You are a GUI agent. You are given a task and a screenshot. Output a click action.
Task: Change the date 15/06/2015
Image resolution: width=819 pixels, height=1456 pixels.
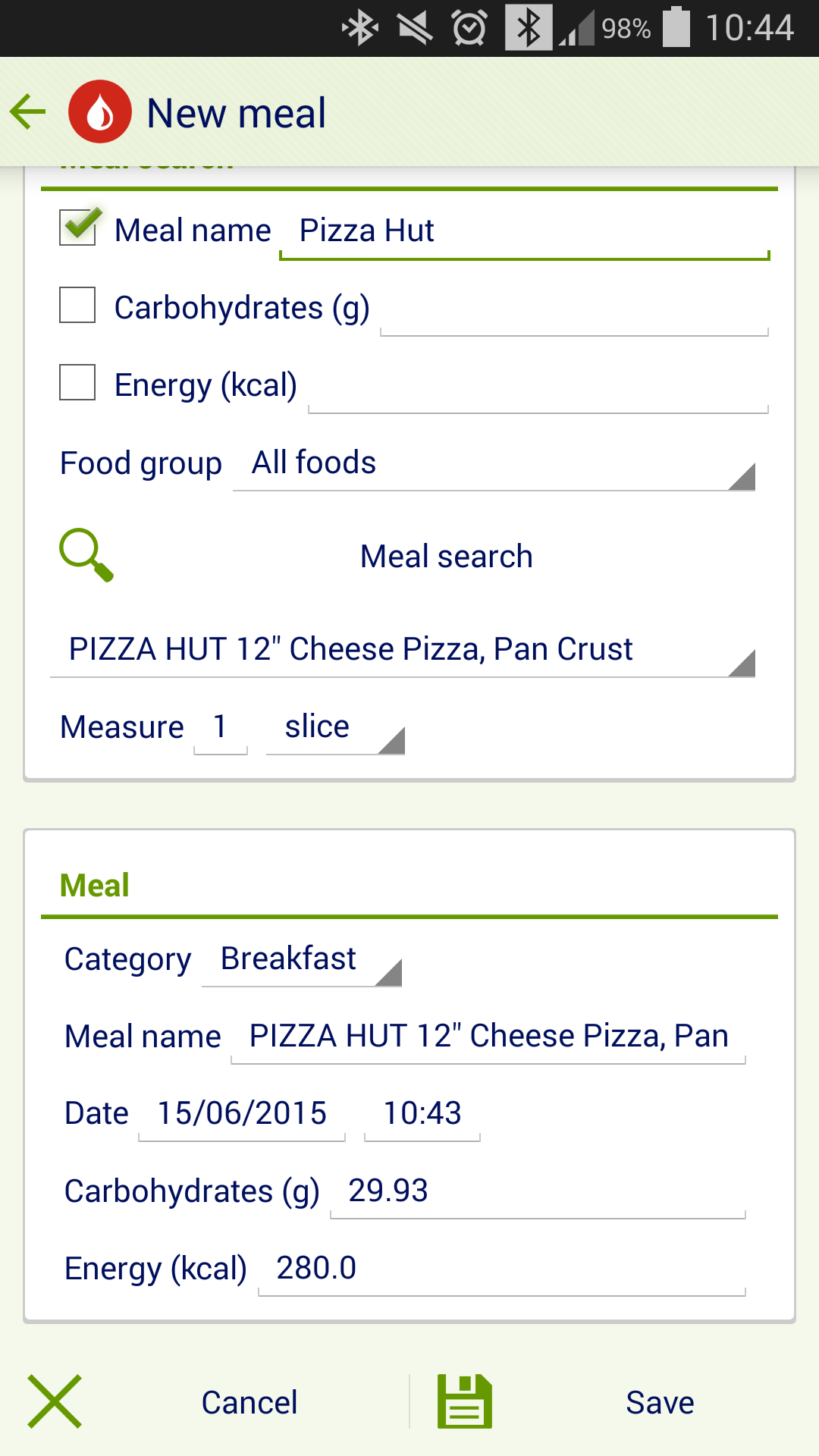pyautogui.click(x=242, y=1115)
